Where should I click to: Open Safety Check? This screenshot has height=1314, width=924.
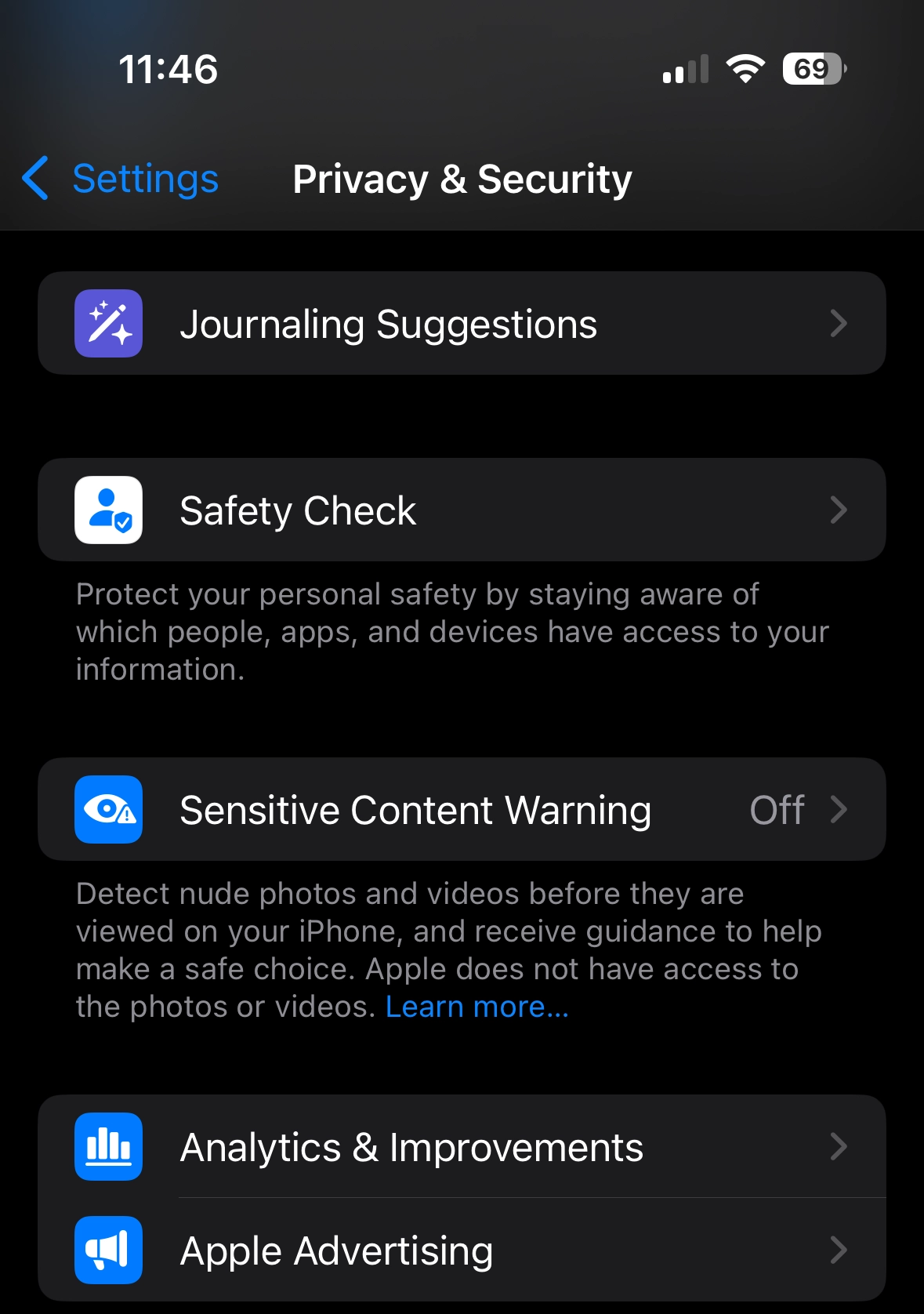pos(462,510)
